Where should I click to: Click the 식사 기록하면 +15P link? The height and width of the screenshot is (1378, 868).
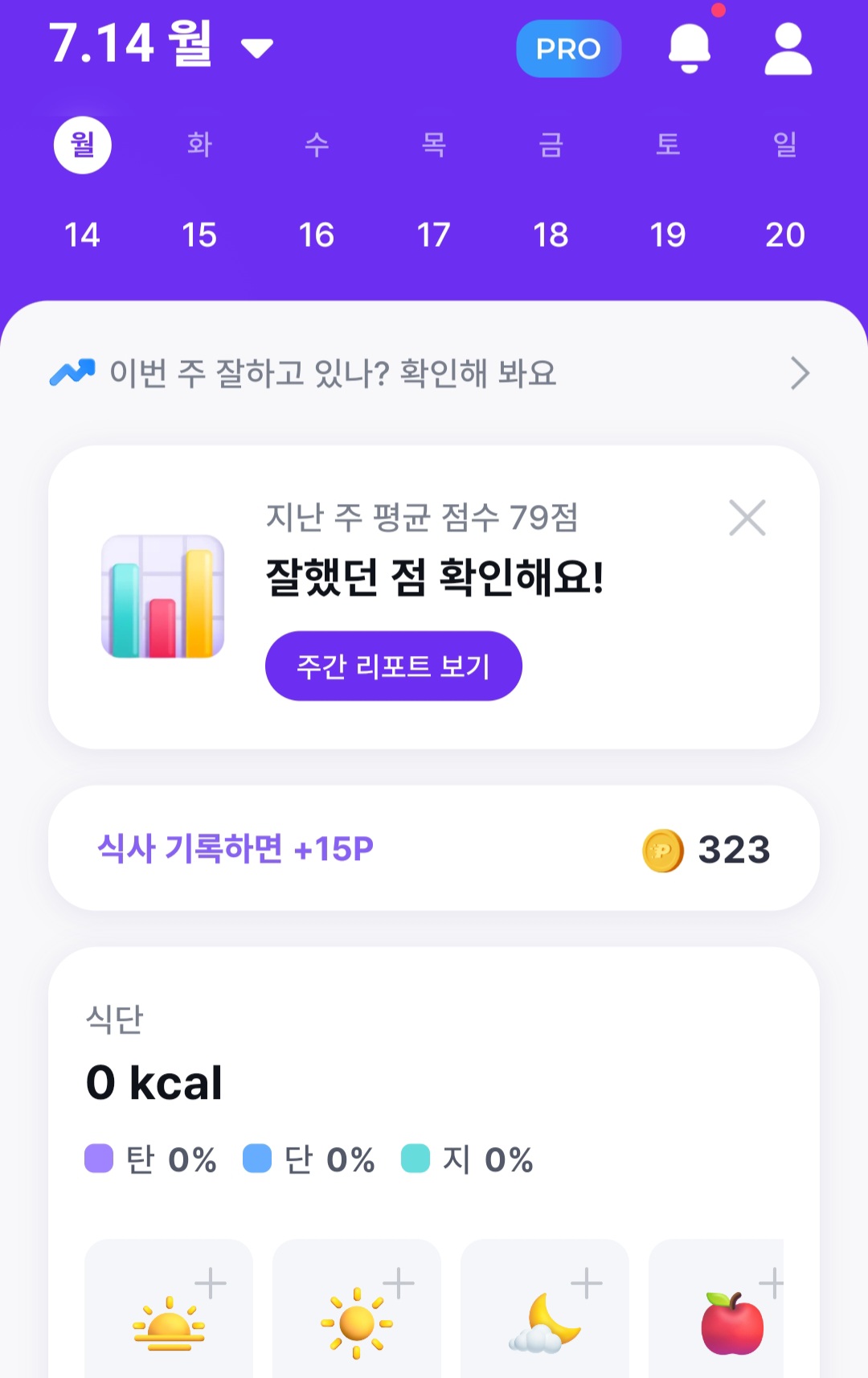click(234, 848)
